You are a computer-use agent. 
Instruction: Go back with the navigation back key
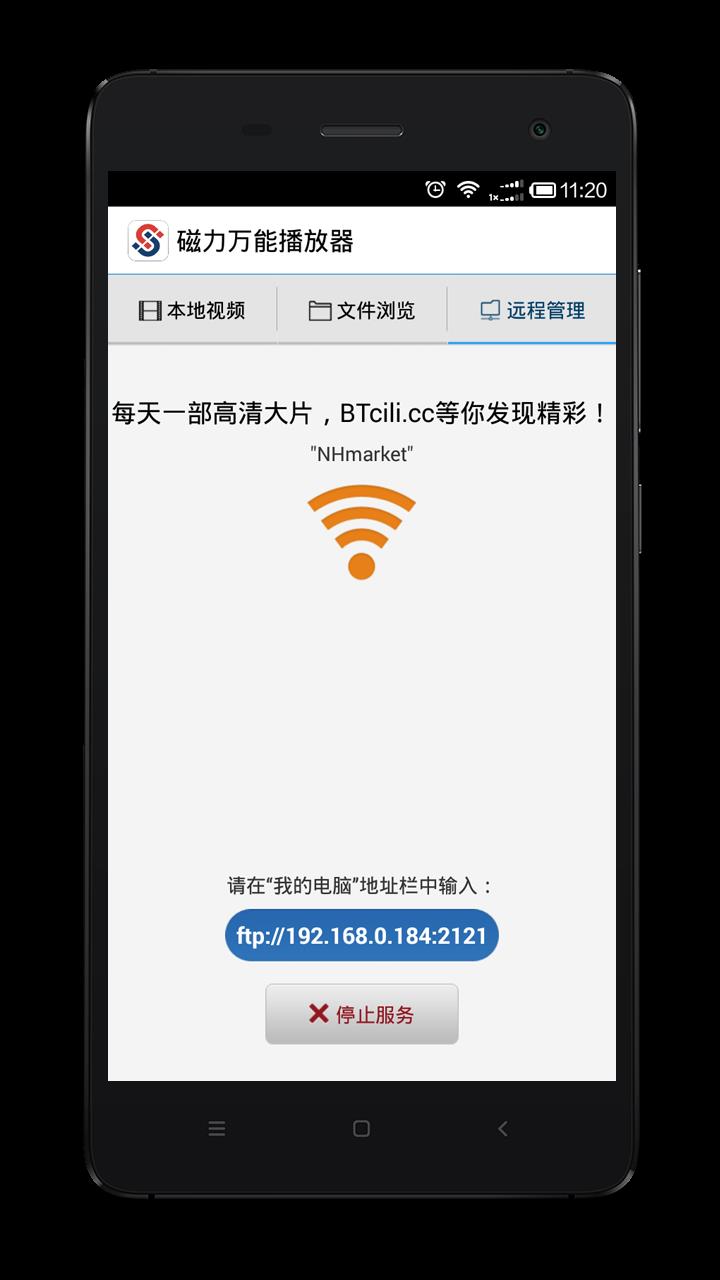tap(502, 1129)
